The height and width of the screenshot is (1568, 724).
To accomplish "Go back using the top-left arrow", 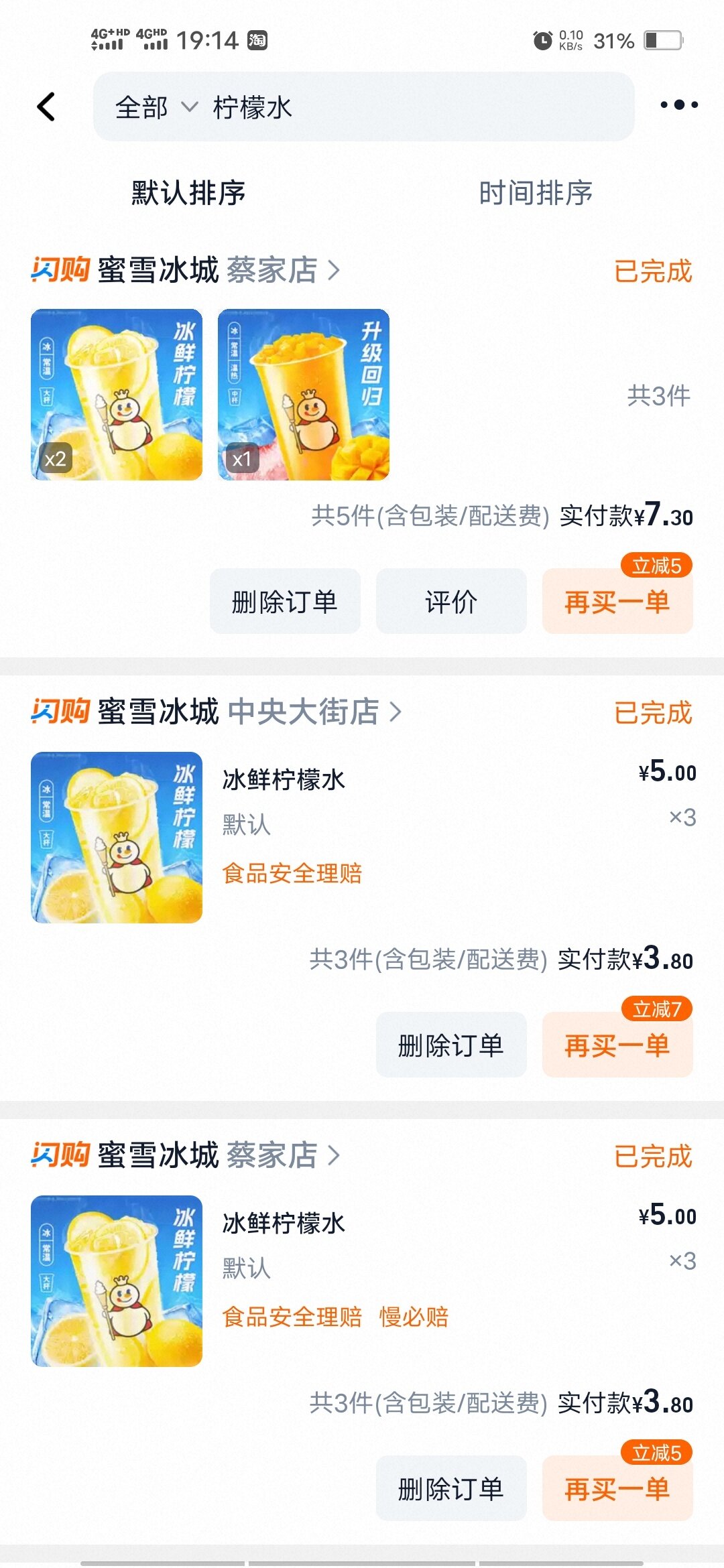I will [x=46, y=107].
